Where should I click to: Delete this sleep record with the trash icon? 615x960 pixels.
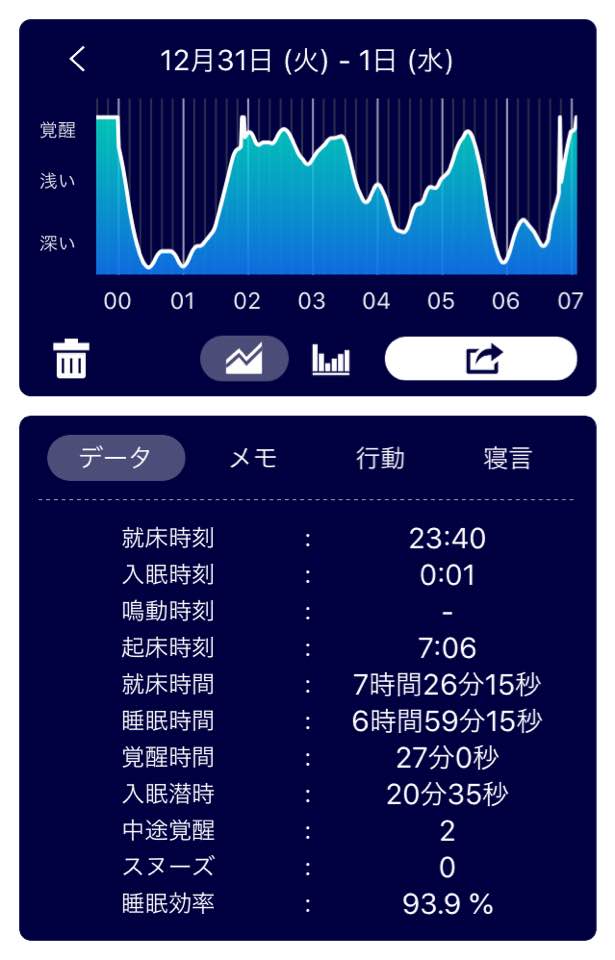point(71,359)
